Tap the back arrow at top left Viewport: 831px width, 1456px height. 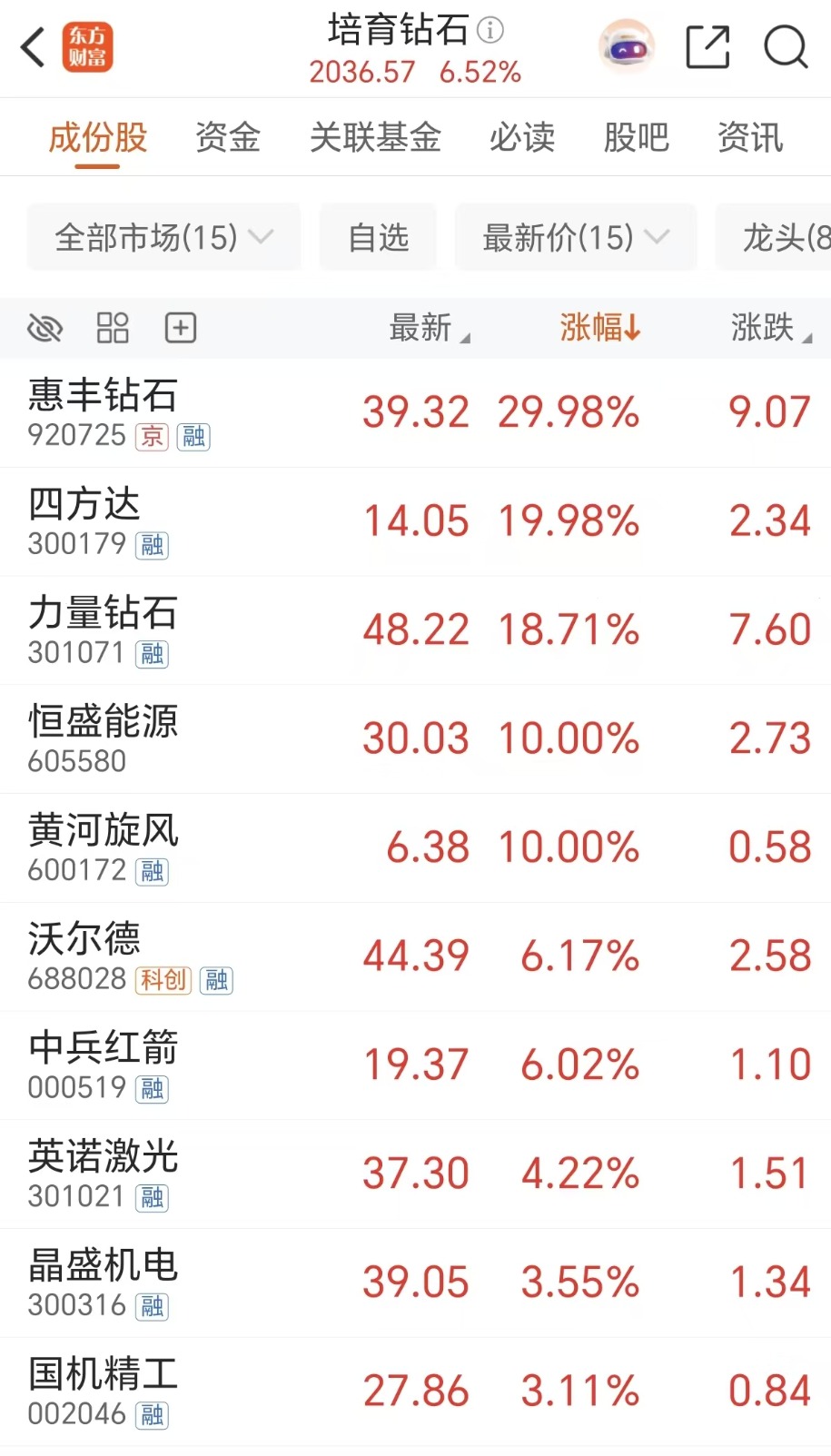(x=33, y=45)
